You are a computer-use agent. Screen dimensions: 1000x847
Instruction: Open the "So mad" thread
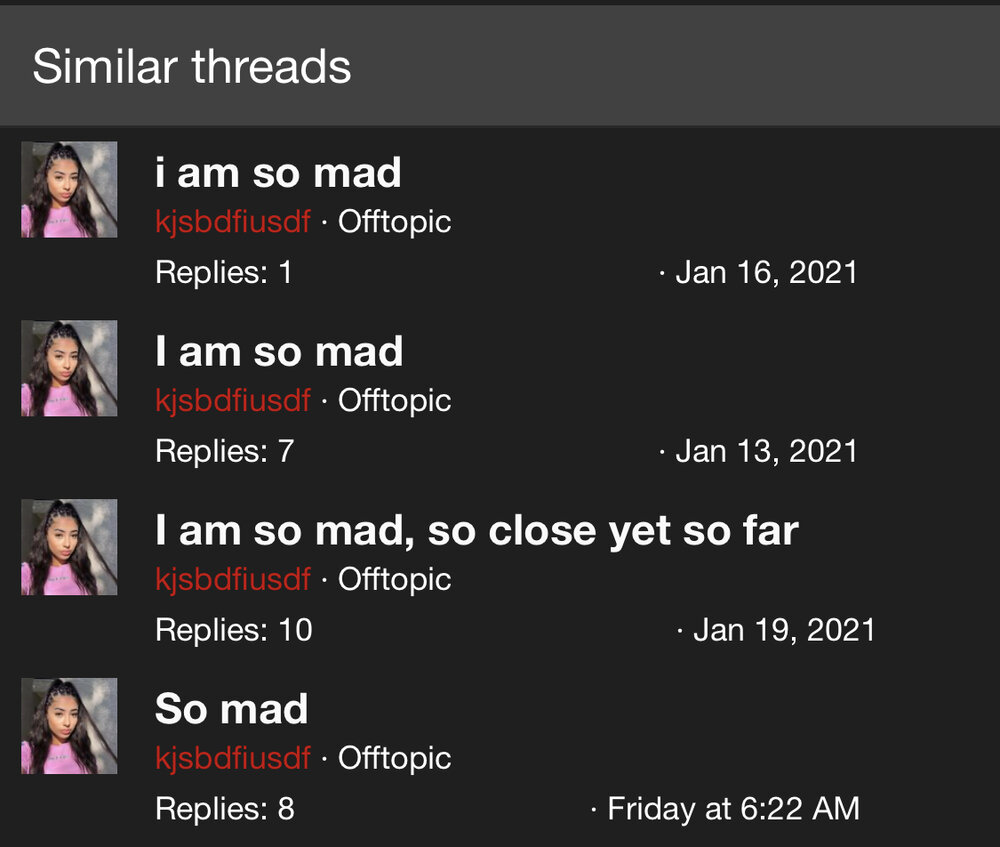[x=231, y=709]
